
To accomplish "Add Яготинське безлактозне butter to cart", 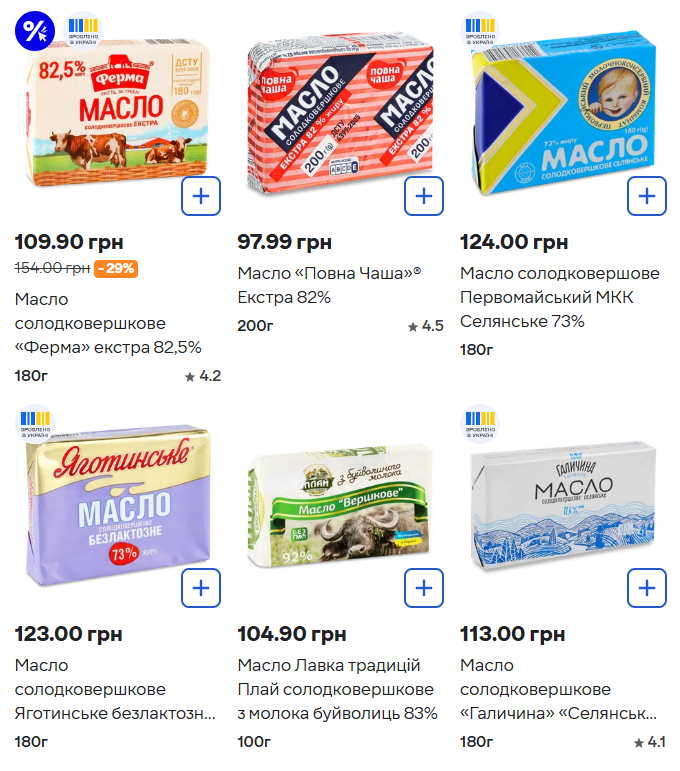I will pyautogui.click(x=201, y=587).
